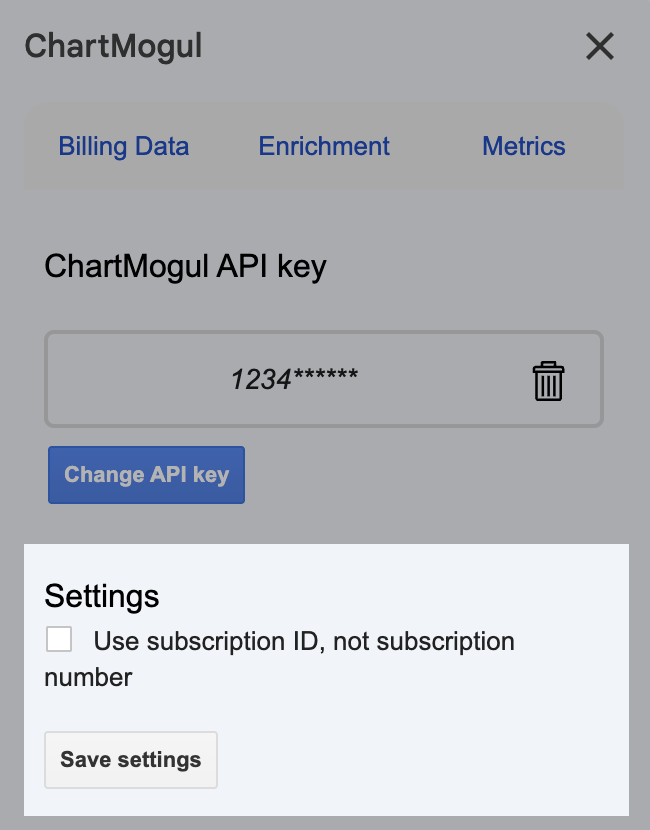Switch to the Billing Data tab

124,146
